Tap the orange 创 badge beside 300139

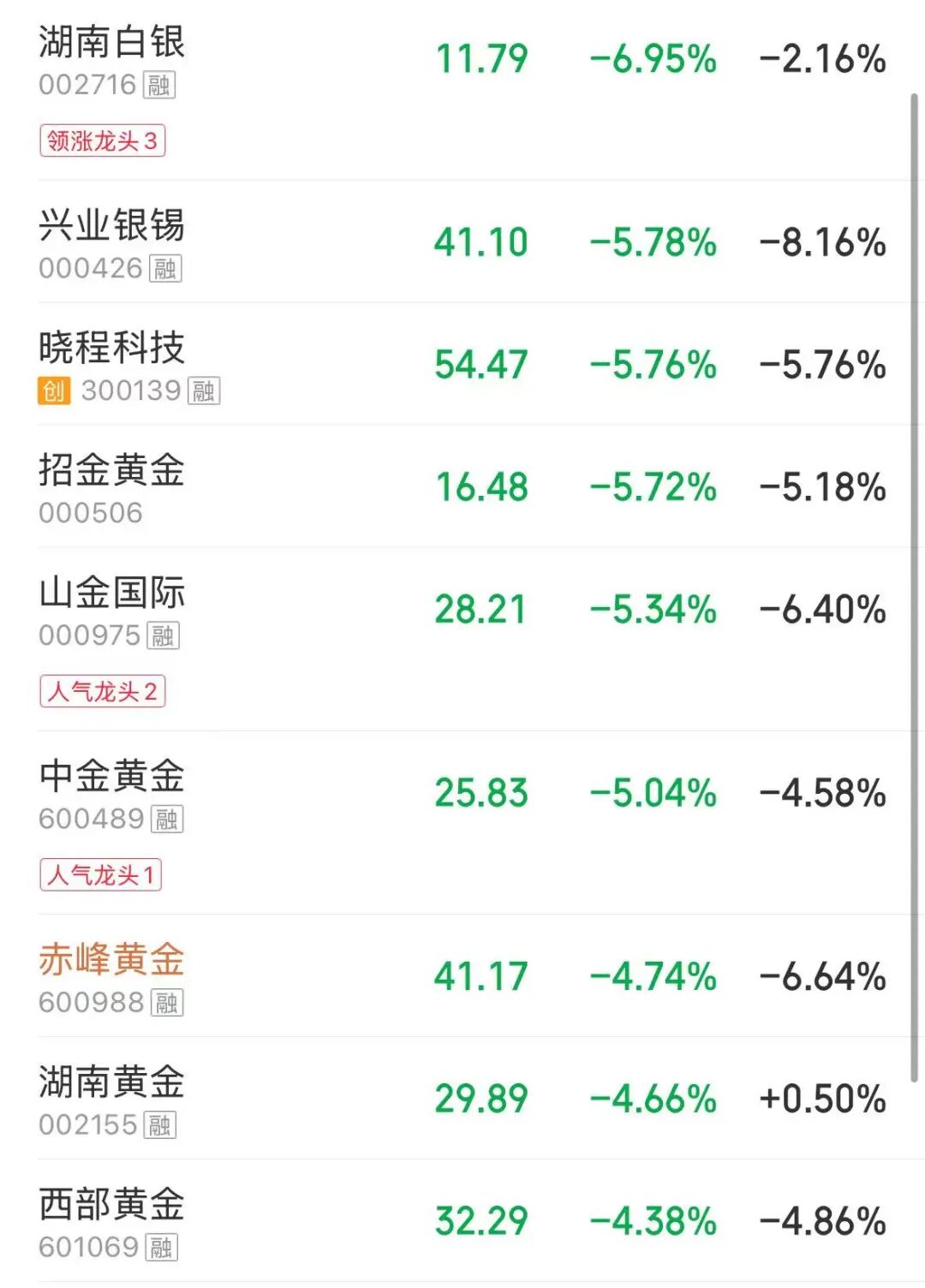(x=52, y=391)
